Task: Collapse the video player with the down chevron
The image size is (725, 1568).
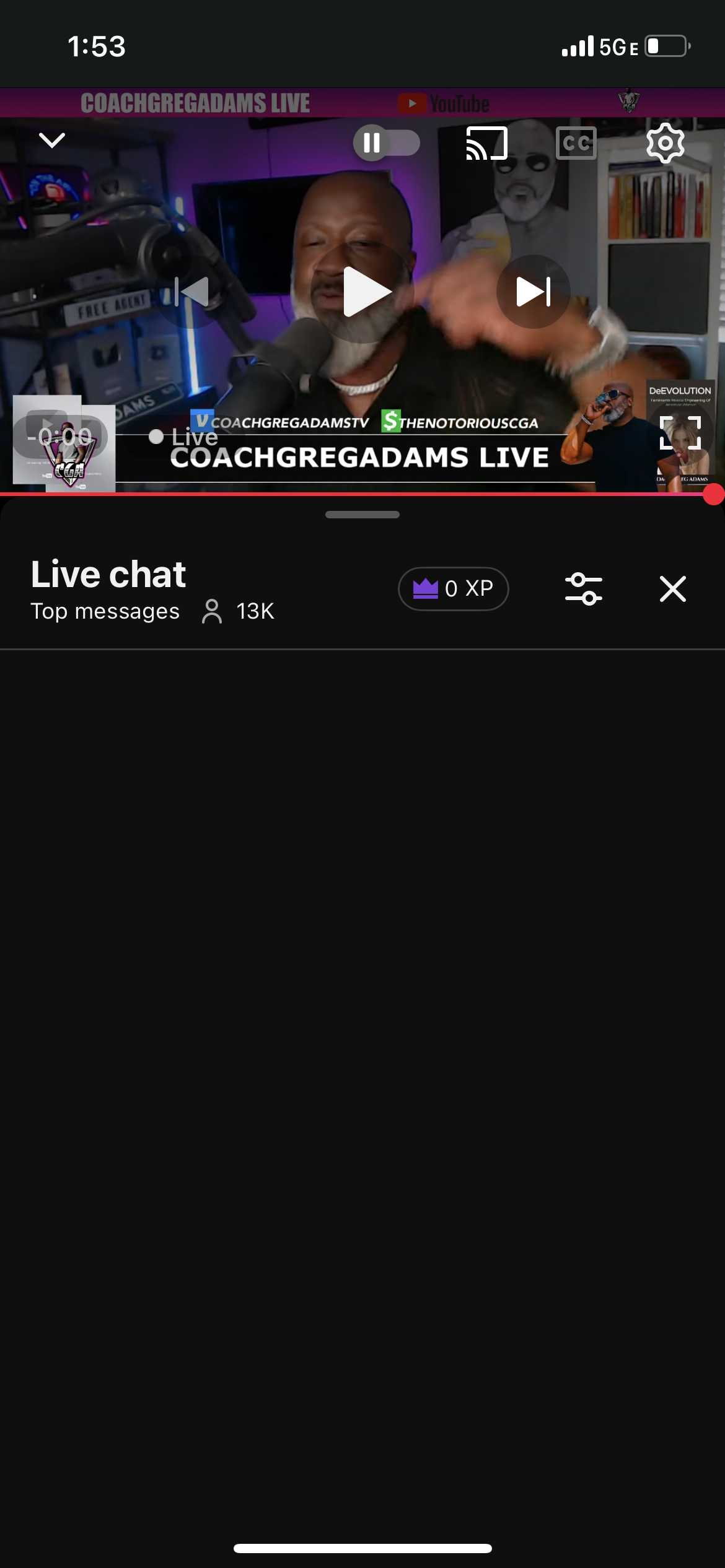Action: pyautogui.click(x=52, y=141)
